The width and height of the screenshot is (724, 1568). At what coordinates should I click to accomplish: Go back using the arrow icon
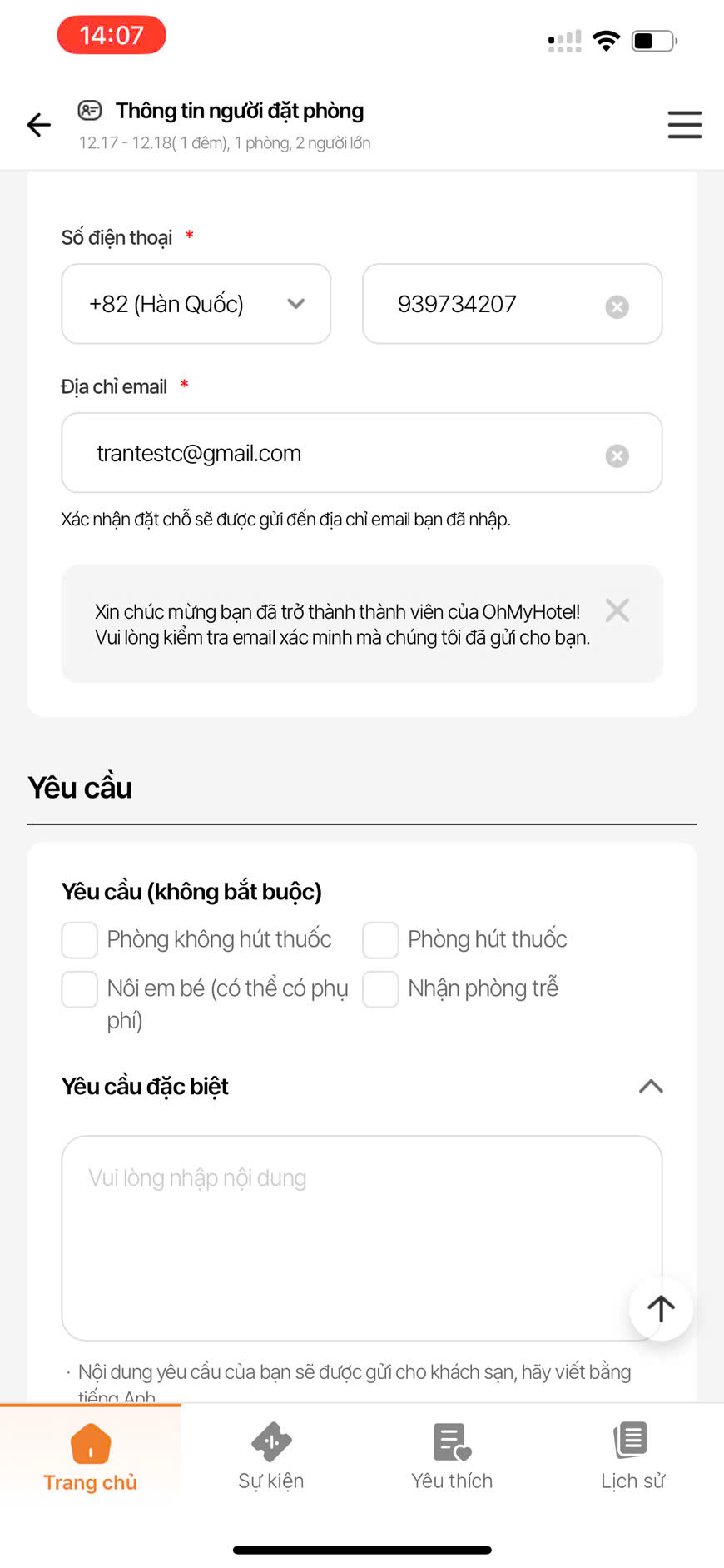pos(38,125)
